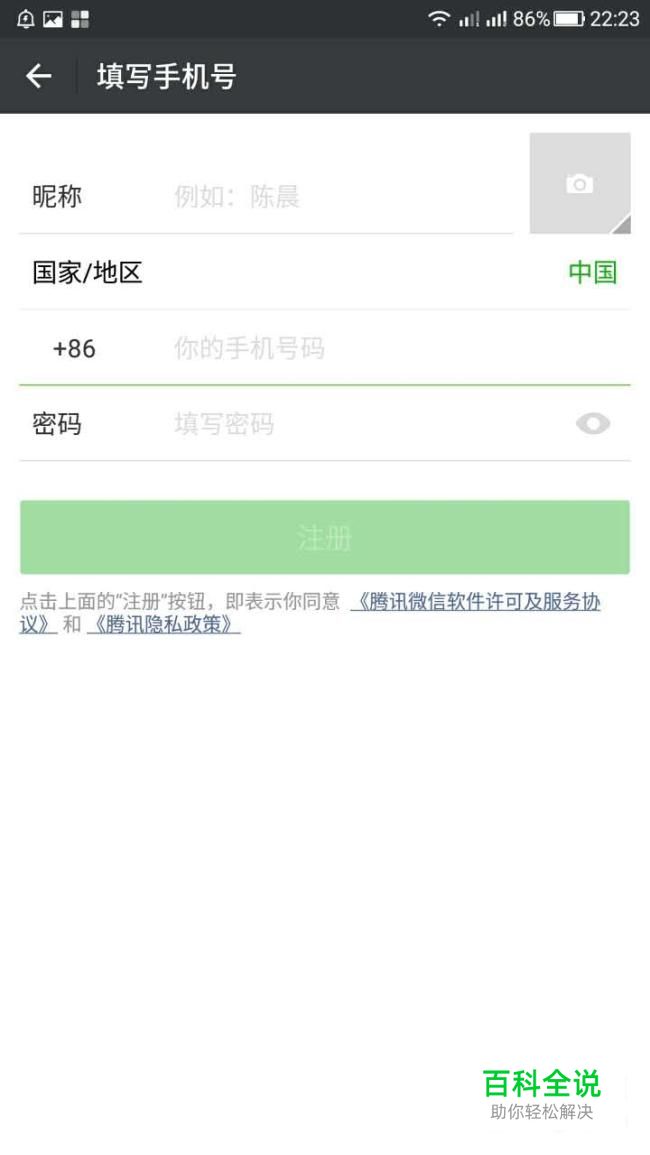Open 腾讯微信软件许可及服务协议 link
This screenshot has width=650, height=1155.
coord(475,602)
